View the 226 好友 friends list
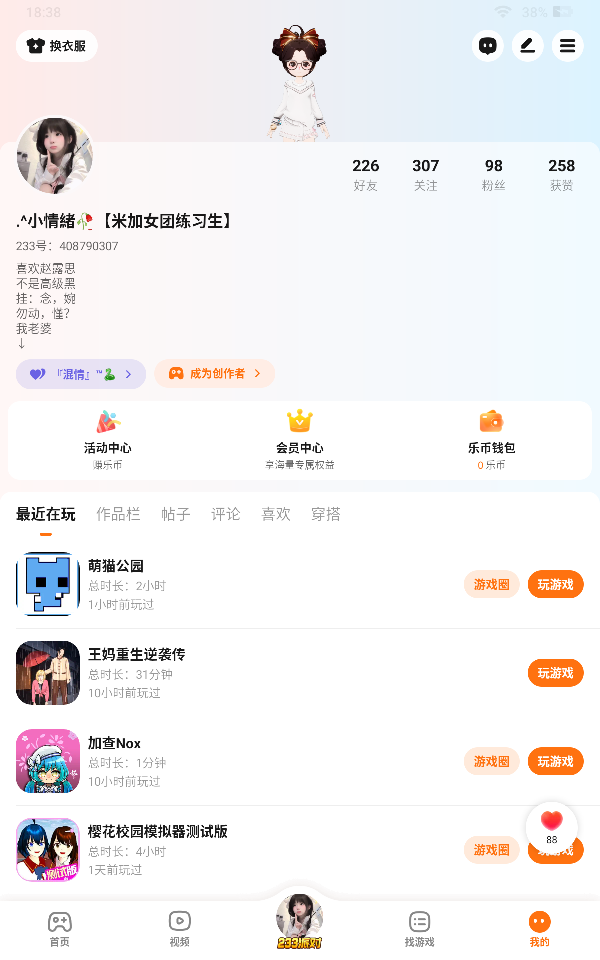 tap(365, 174)
